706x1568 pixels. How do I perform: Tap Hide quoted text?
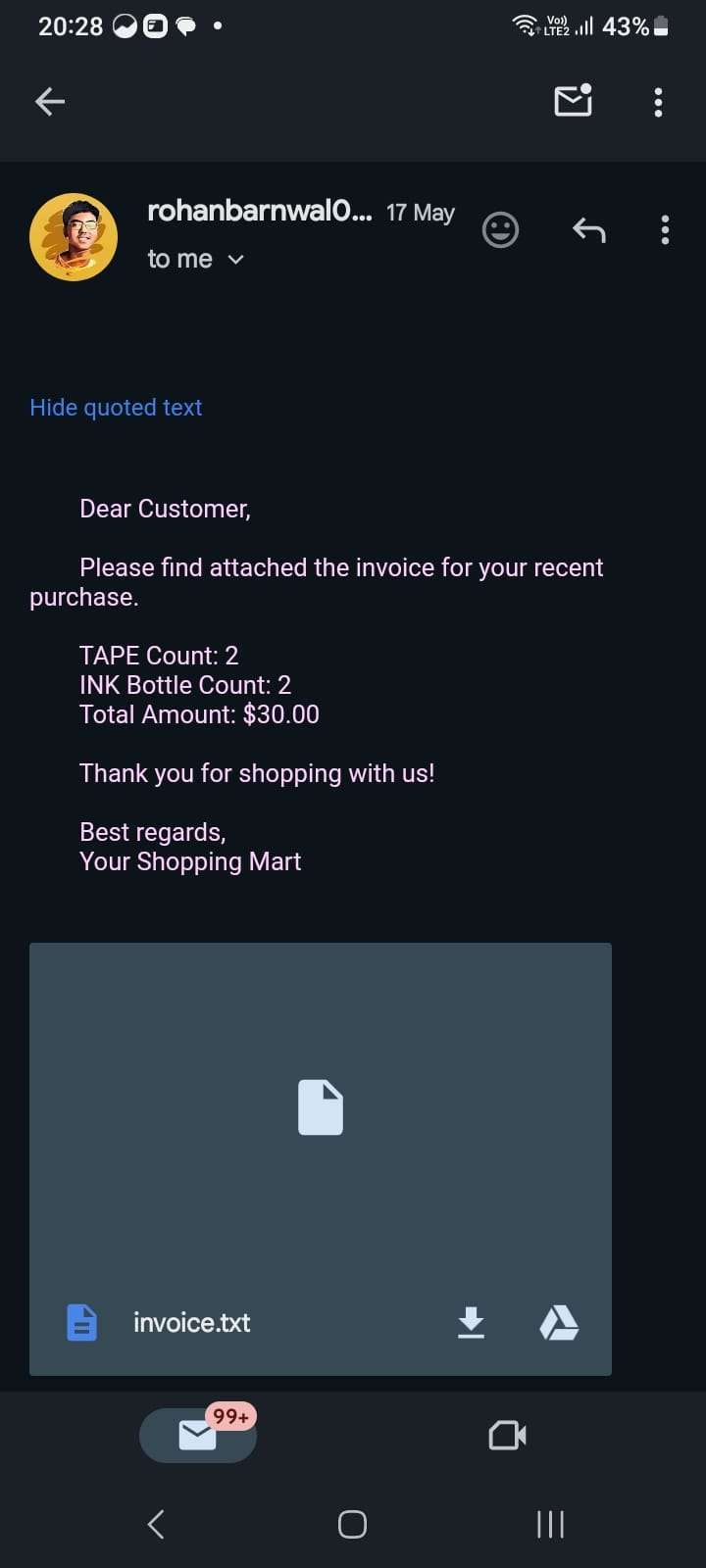[116, 408]
